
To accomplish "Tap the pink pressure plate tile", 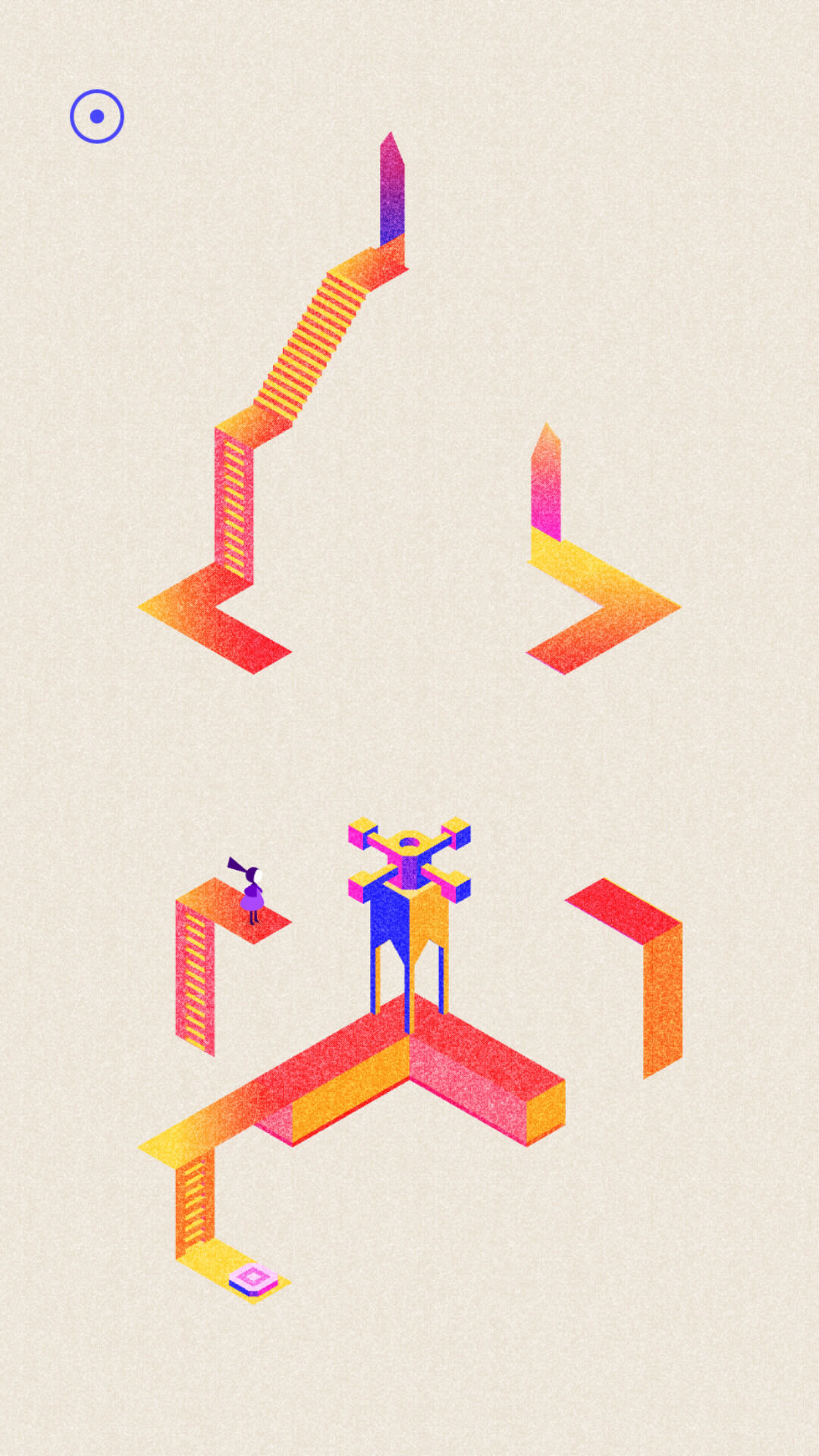I will tap(254, 1279).
